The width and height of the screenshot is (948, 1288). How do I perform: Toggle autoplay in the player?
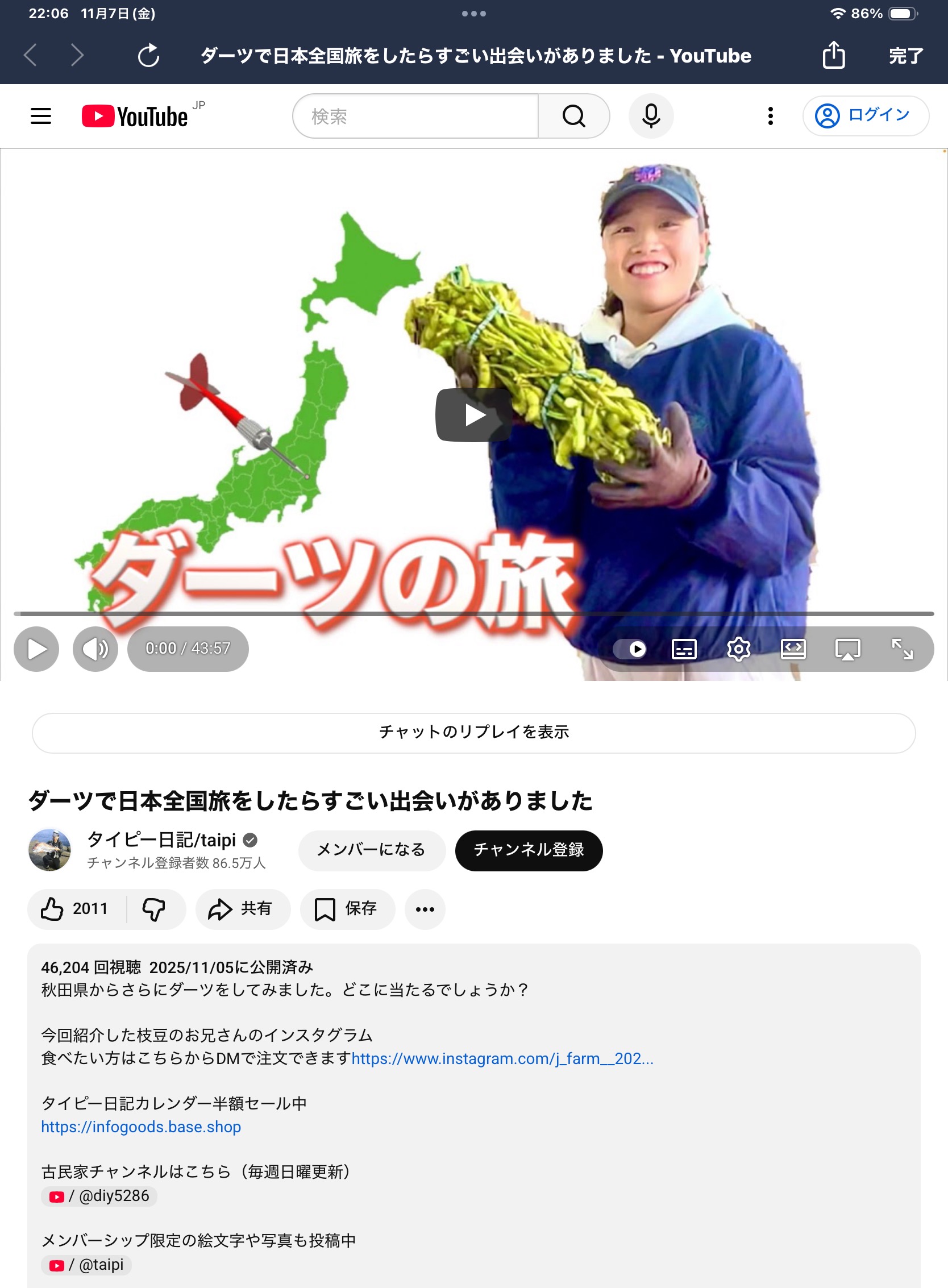pos(630,649)
